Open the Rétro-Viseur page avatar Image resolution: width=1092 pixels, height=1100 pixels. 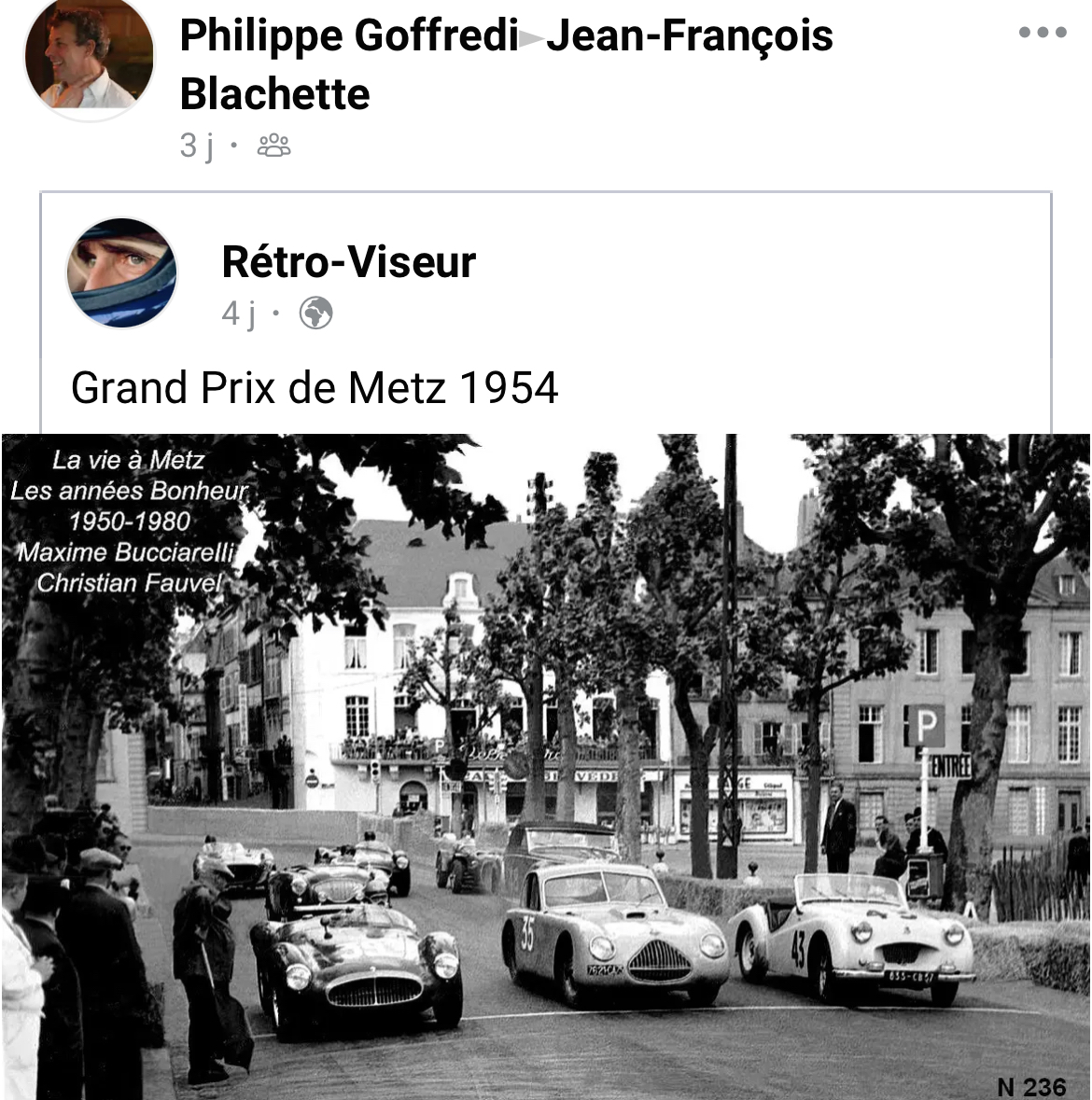point(121,273)
